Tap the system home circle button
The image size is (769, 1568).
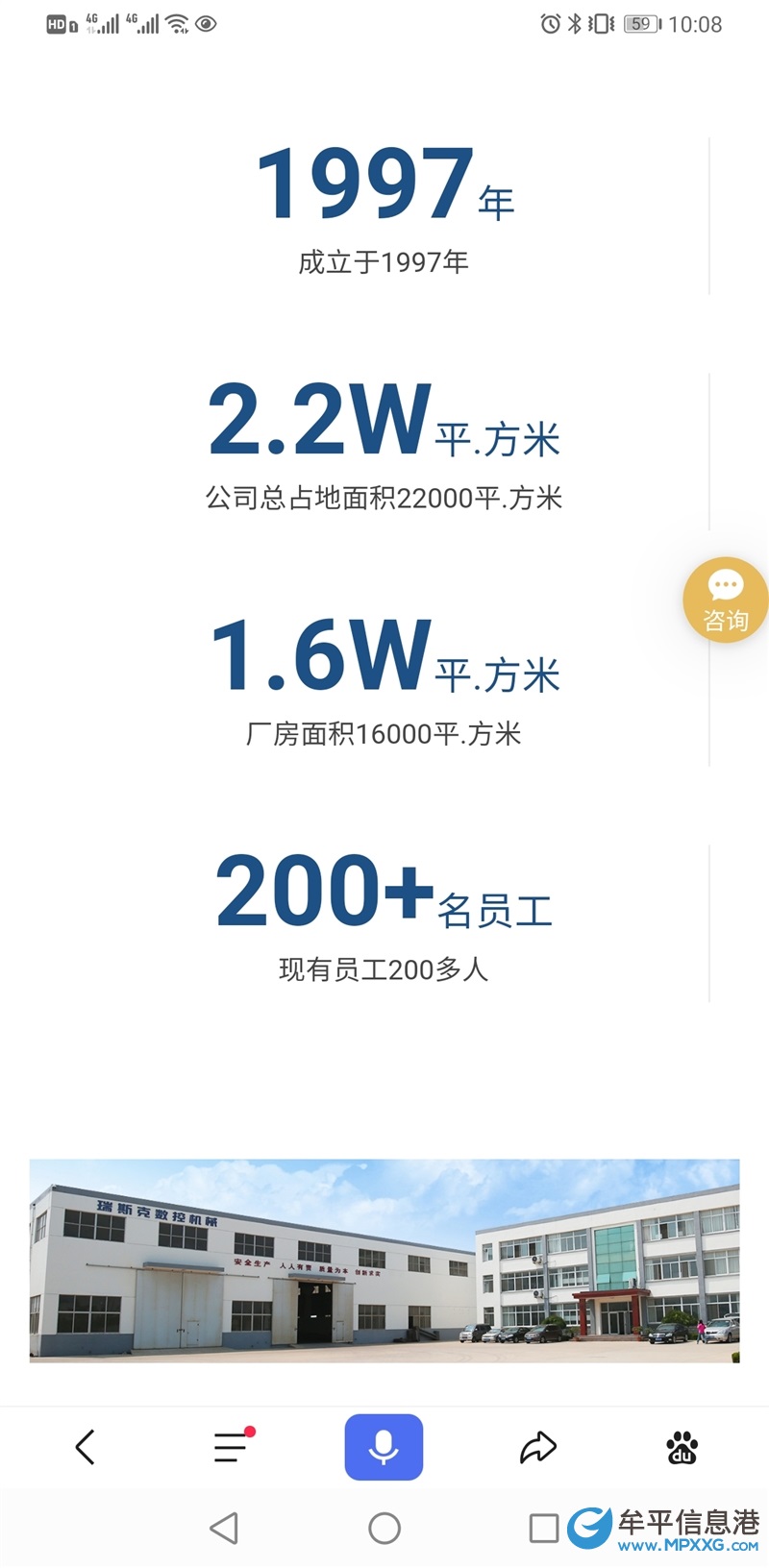[x=384, y=1528]
